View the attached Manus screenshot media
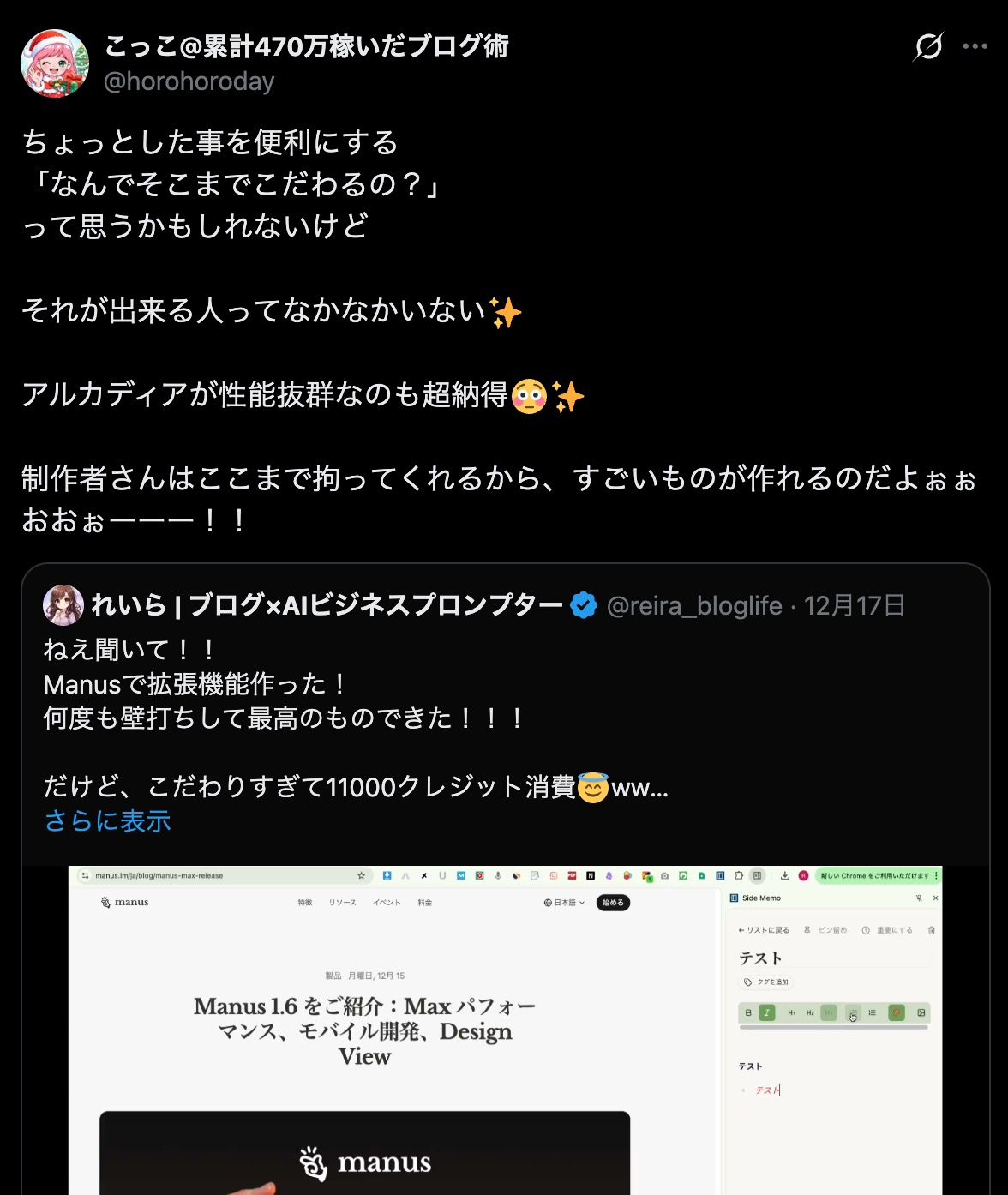Image resolution: width=1008 pixels, height=1195 pixels. [505, 1029]
